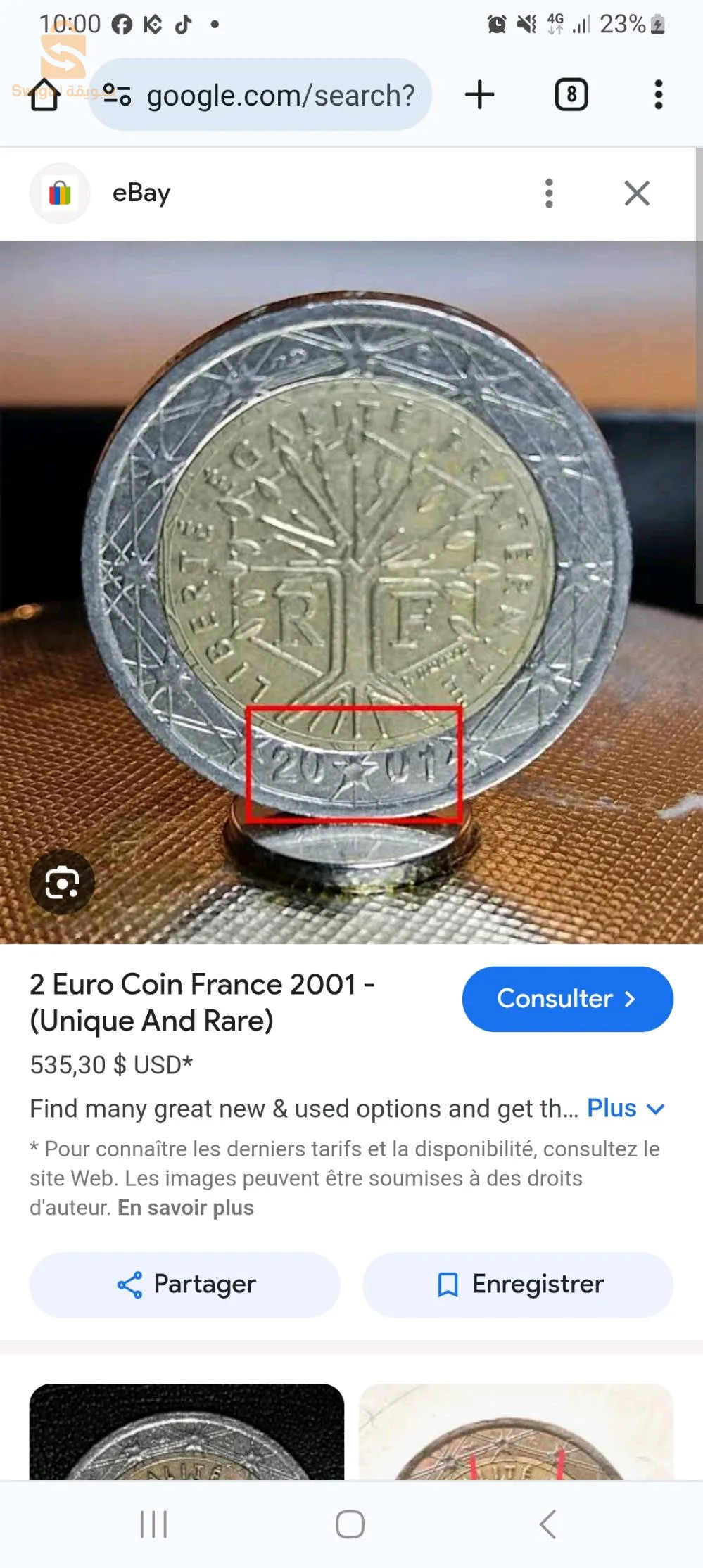Viewport: 703px width, 1568px height.
Task: Open the En savoir plus link
Action: pos(185,1208)
